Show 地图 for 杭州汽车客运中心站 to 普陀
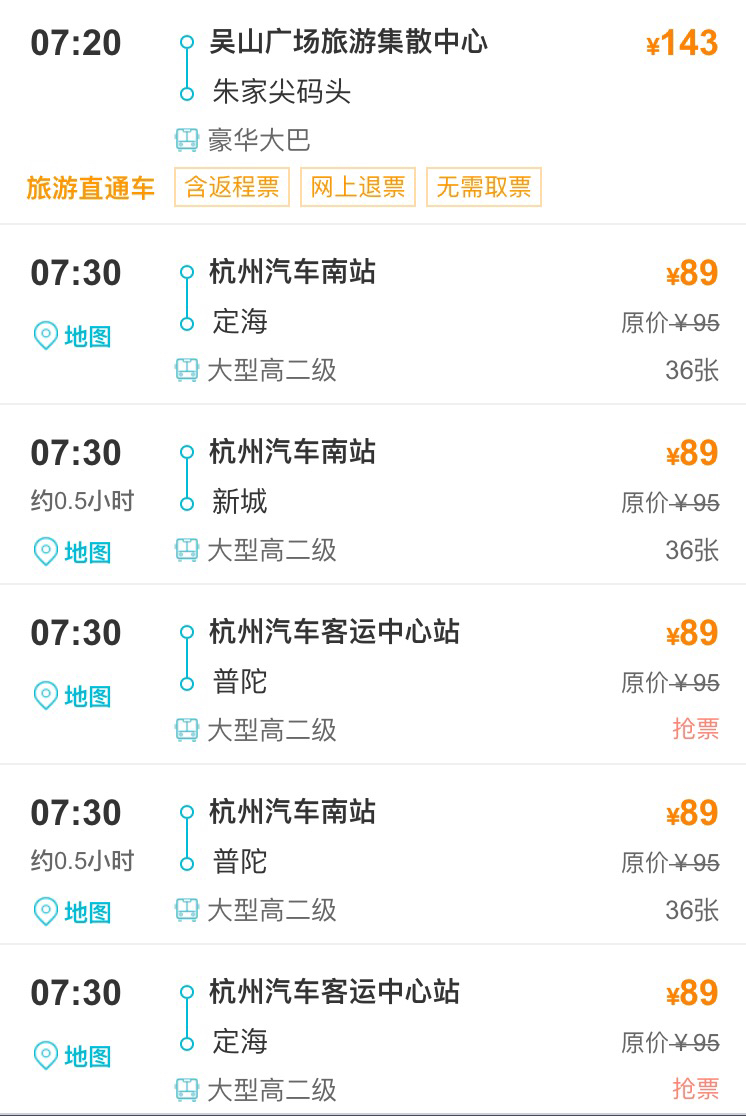This screenshot has height=1116, width=746. (x=72, y=696)
